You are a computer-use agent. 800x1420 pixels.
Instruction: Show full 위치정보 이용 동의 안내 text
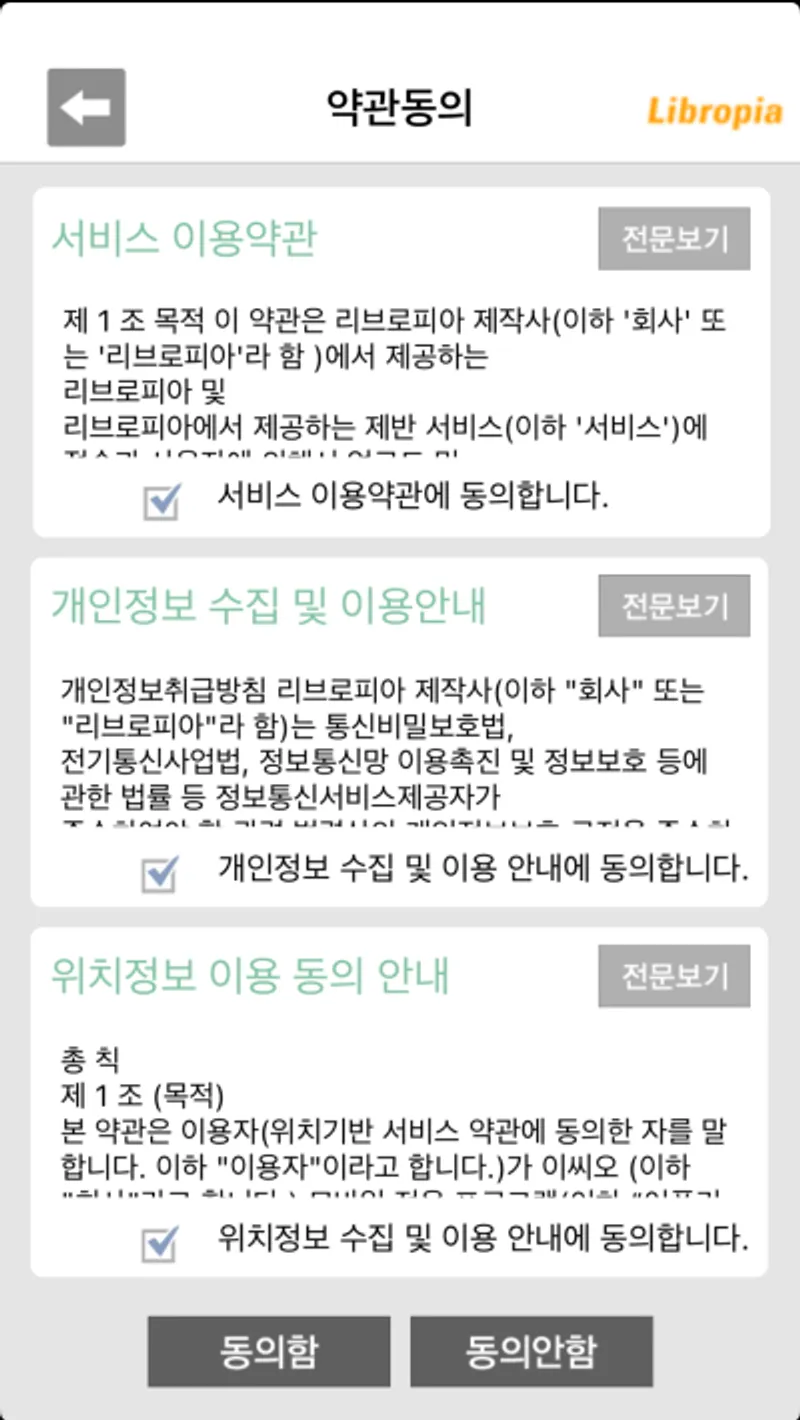coord(674,976)
